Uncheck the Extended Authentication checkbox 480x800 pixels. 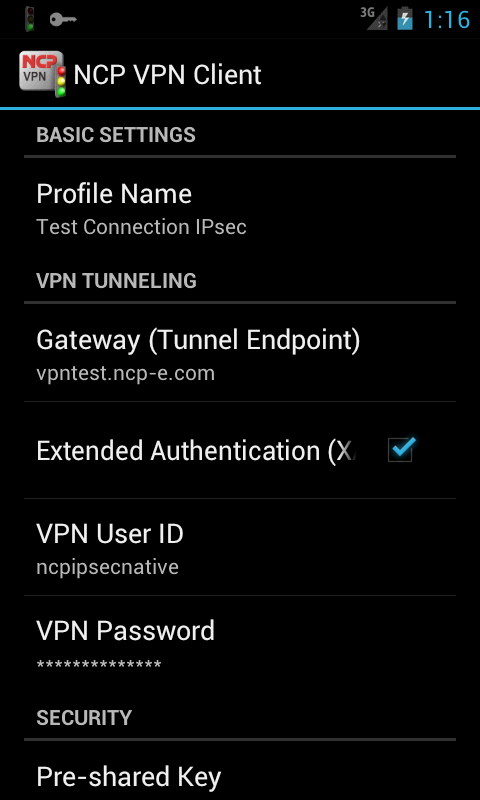coord(401,449)
